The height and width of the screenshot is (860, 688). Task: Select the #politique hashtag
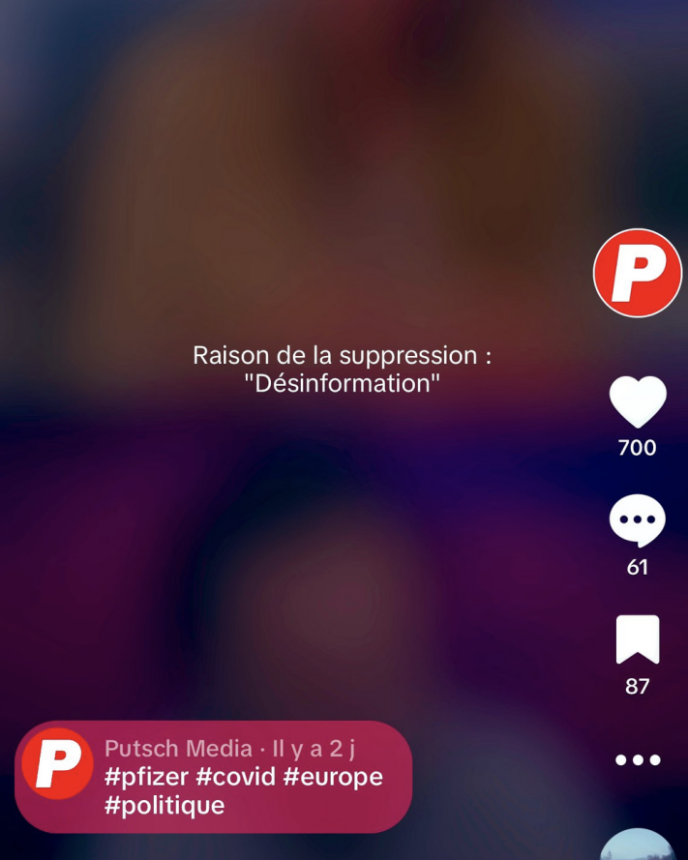(164, 805)
